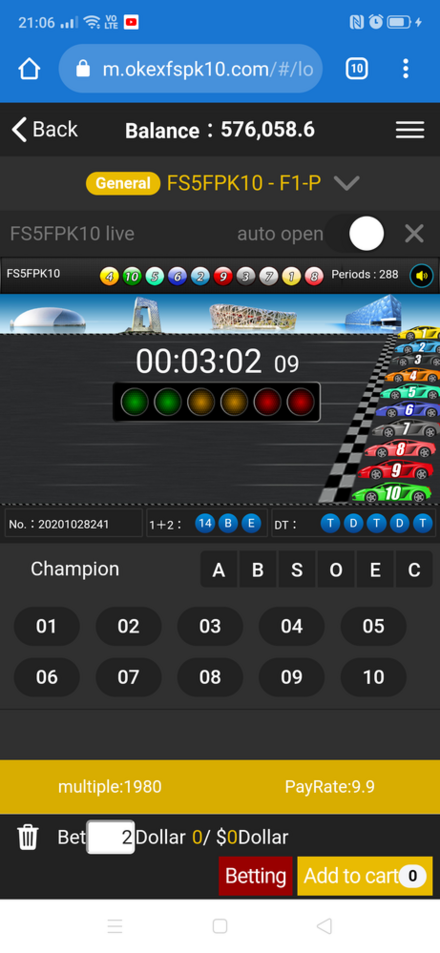Clear bets with the trash icon

click(x=27, y=837)
